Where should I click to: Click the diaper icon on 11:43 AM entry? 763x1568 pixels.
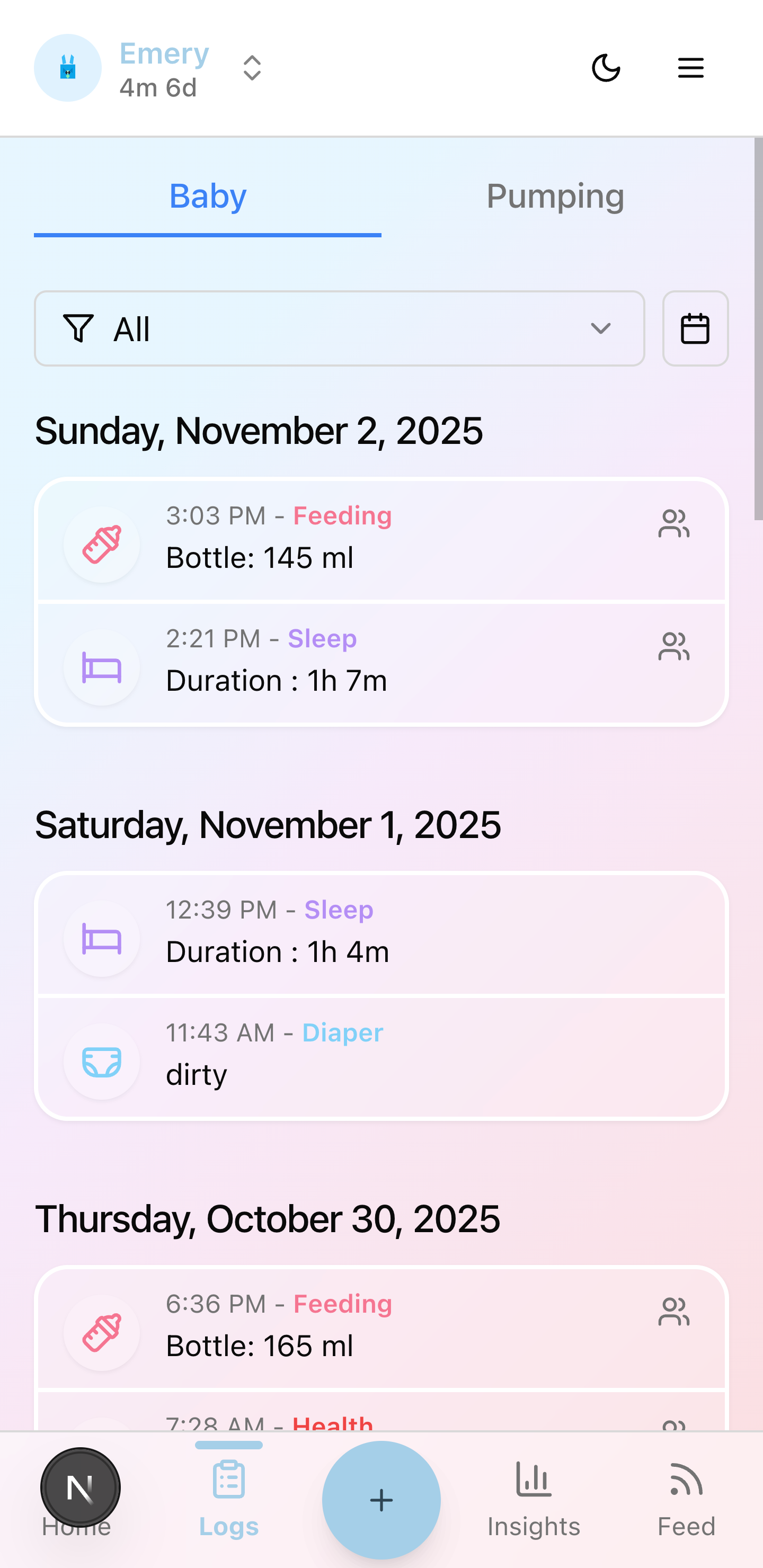(102, 1061)
